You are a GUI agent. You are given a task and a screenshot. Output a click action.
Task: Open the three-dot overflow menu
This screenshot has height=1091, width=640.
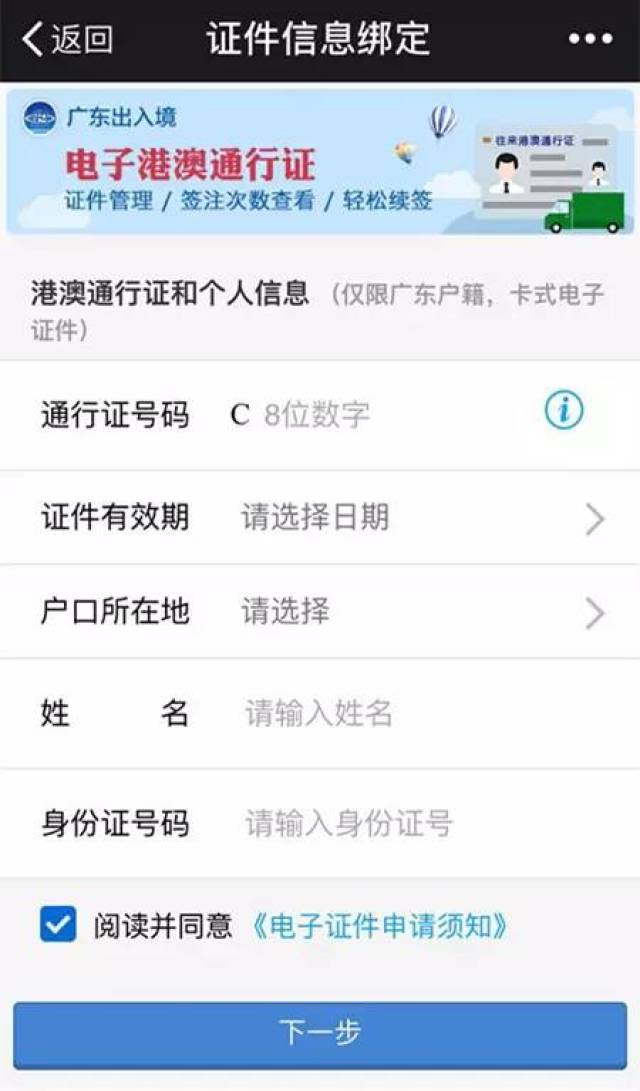(590, 40)
